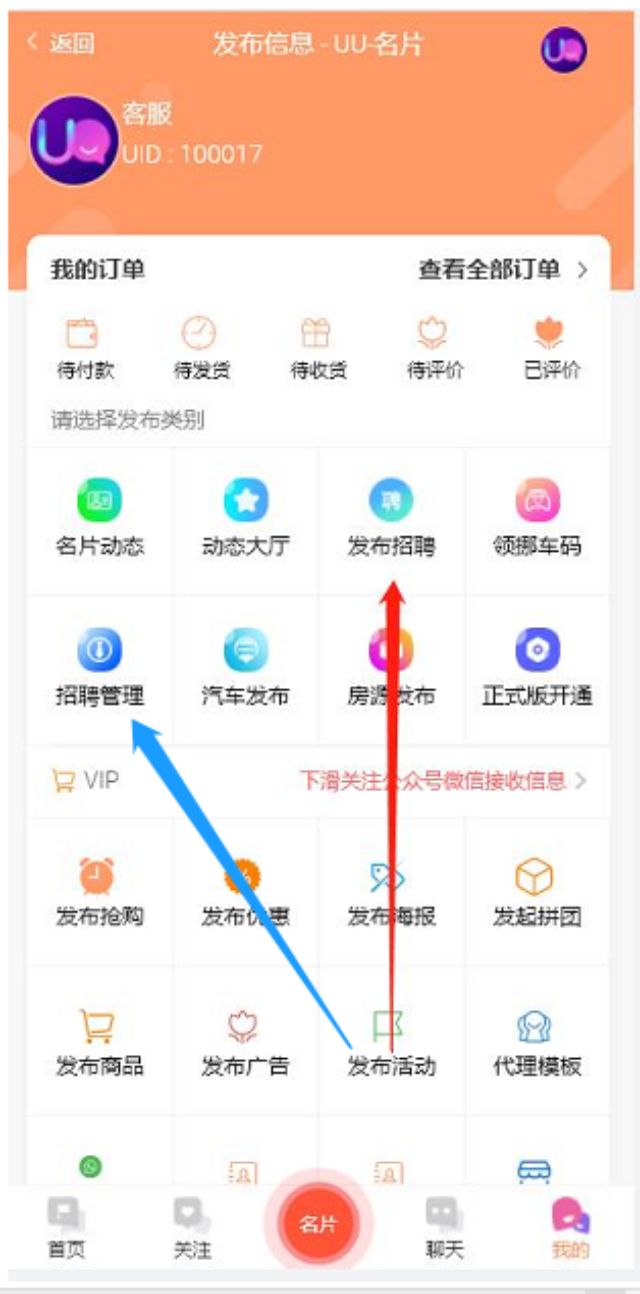This screenshot has width=640, height=1294.
Task: Select 名片动态 category
Action: pos(99,519)
